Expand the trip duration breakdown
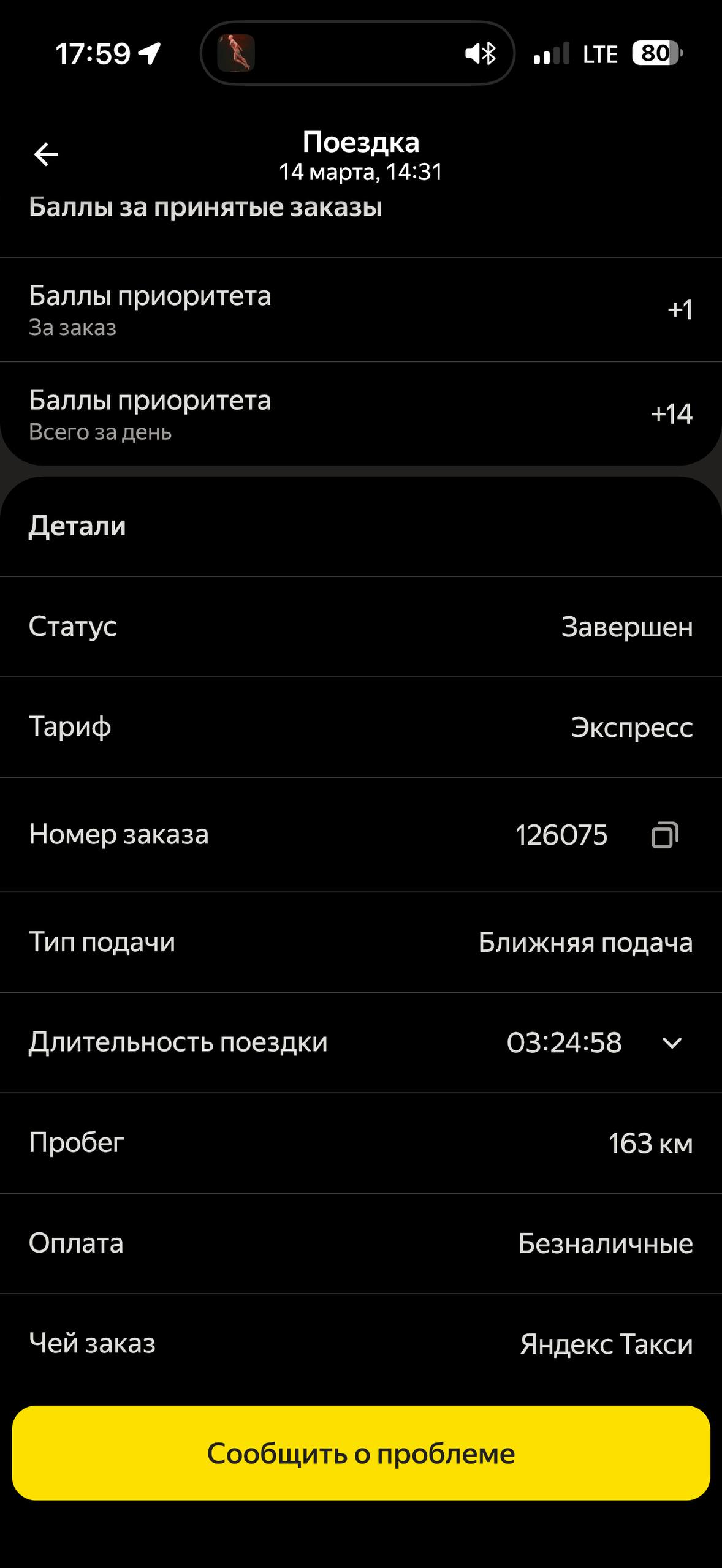 pyautogui.click(x=672, y=1043)
